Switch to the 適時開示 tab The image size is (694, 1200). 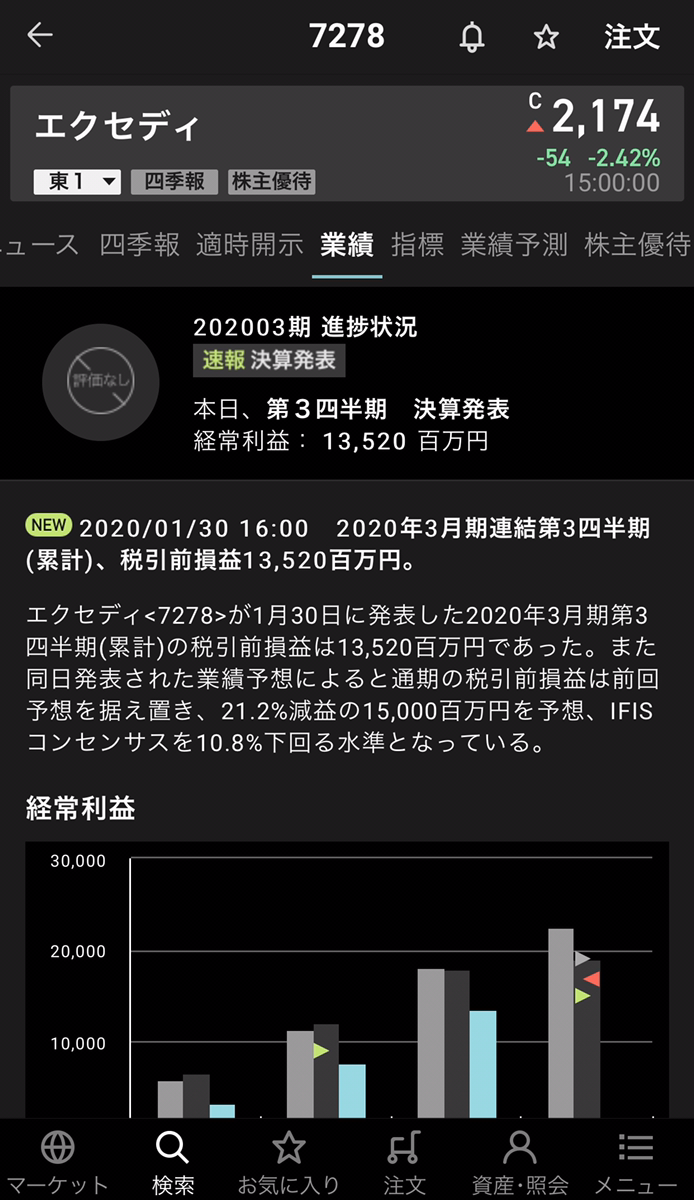tap(250, 245)
